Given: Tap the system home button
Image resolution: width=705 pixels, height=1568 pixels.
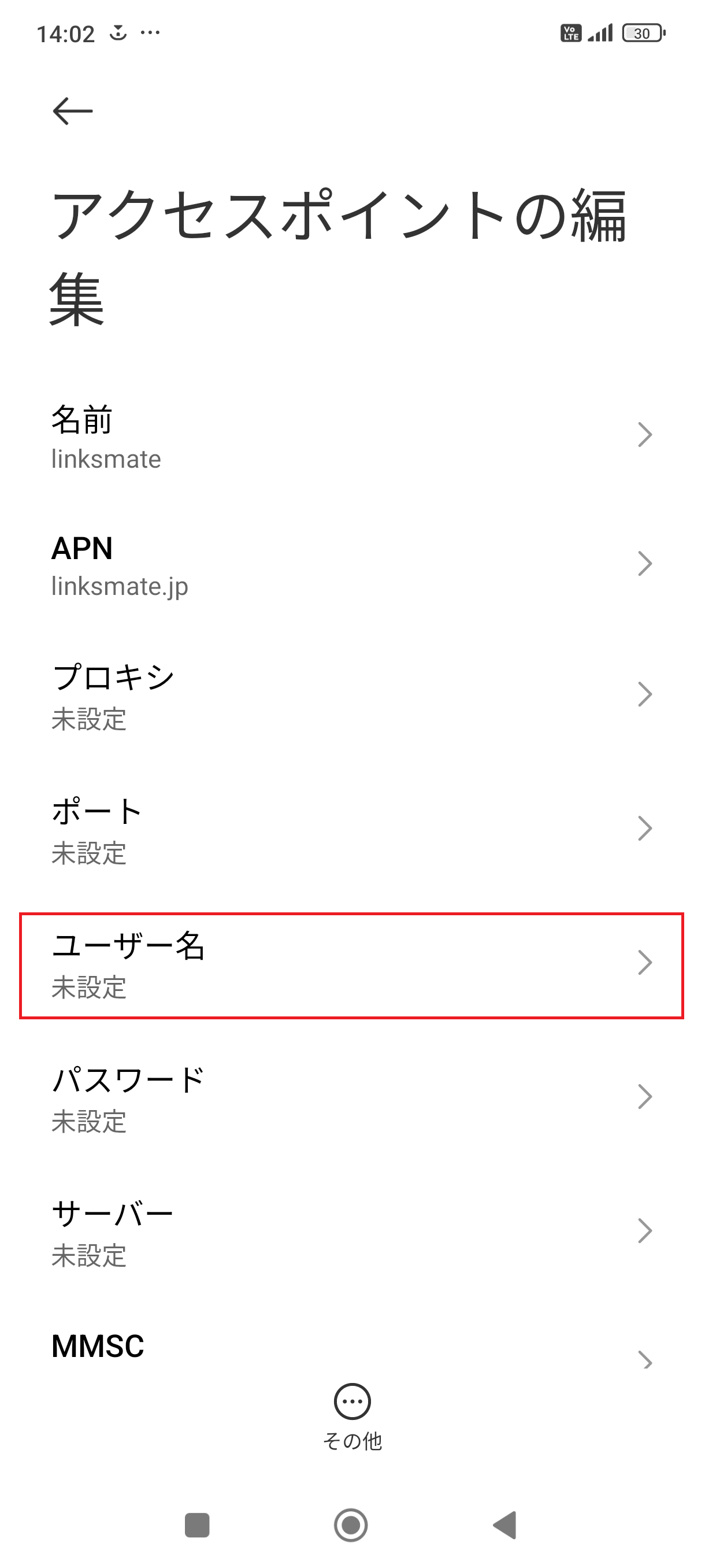Looking at the screenshot, I should pos(351,1525).
